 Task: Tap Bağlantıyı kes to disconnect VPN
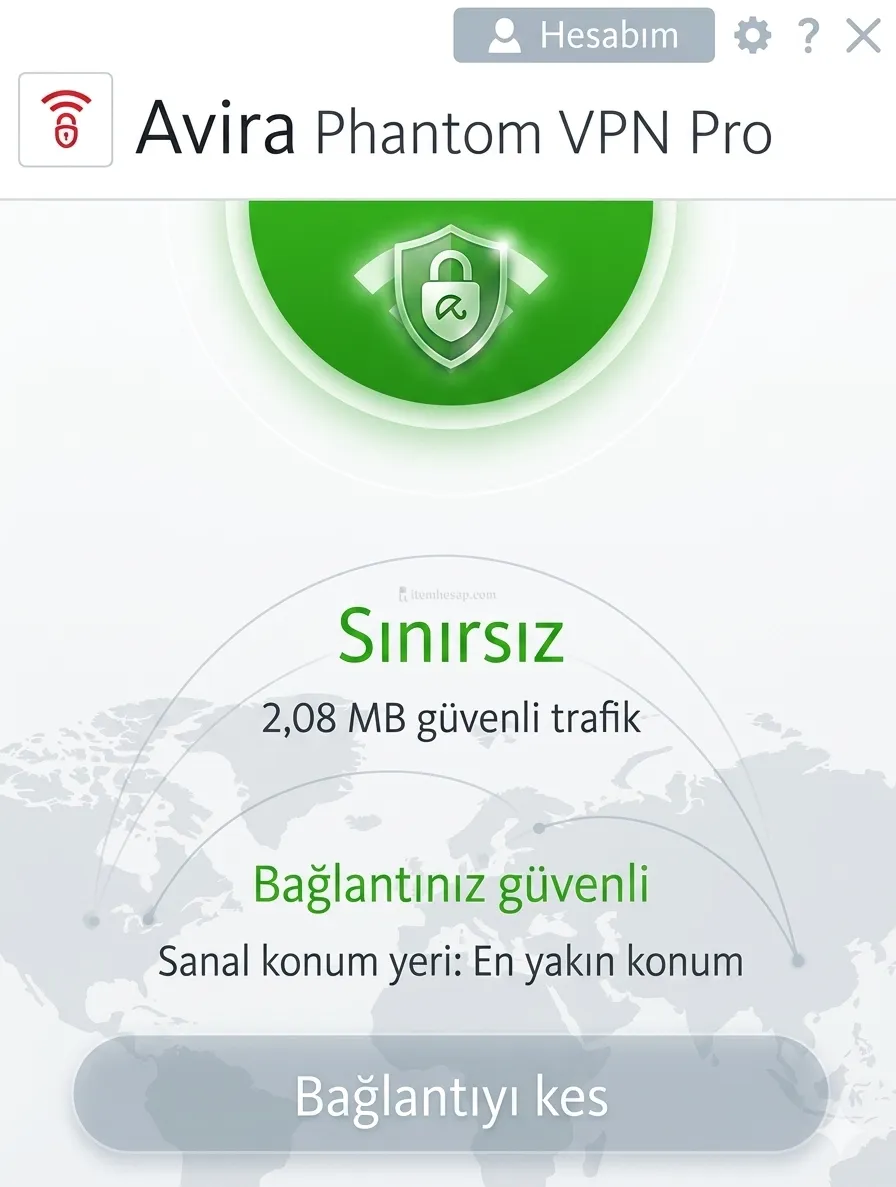coord(450,1095)
